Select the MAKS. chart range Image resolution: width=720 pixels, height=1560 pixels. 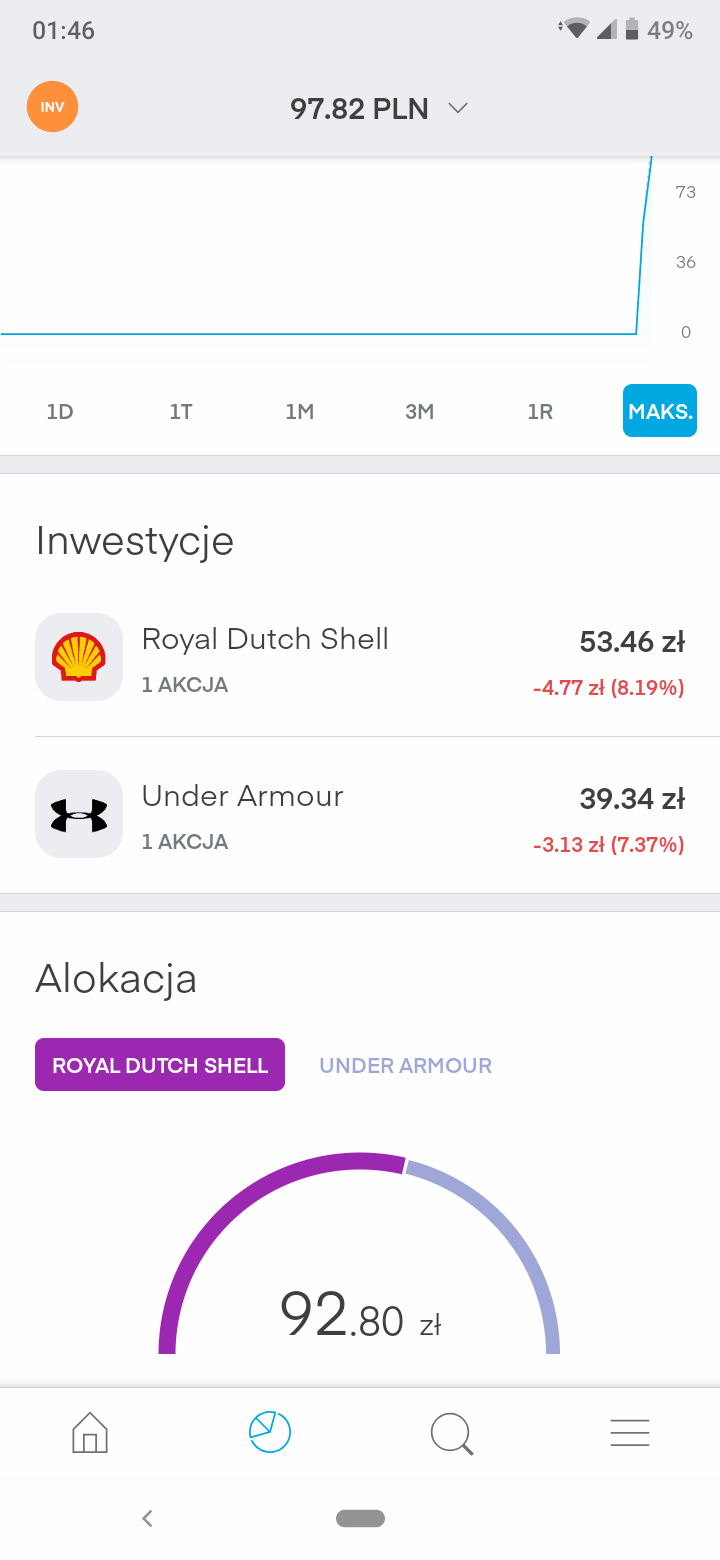tap(660, 411)
